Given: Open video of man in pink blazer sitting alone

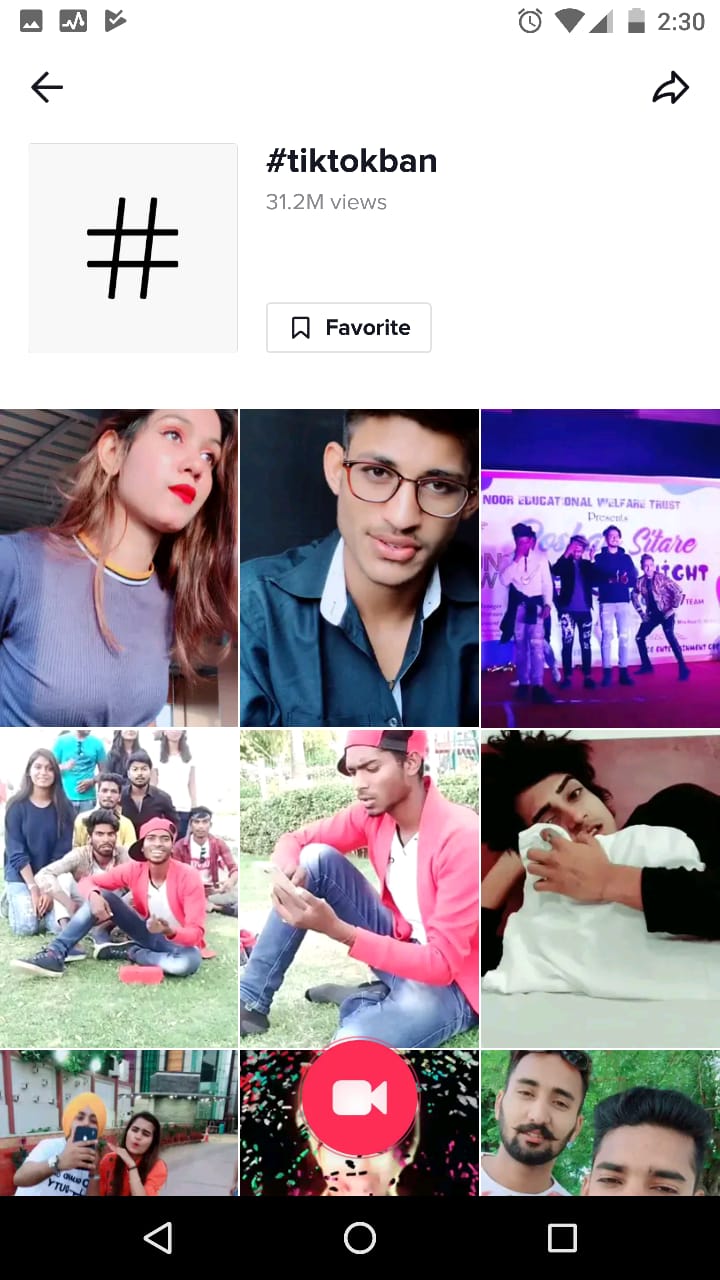Looking at the screenshot, I should 360,888.
